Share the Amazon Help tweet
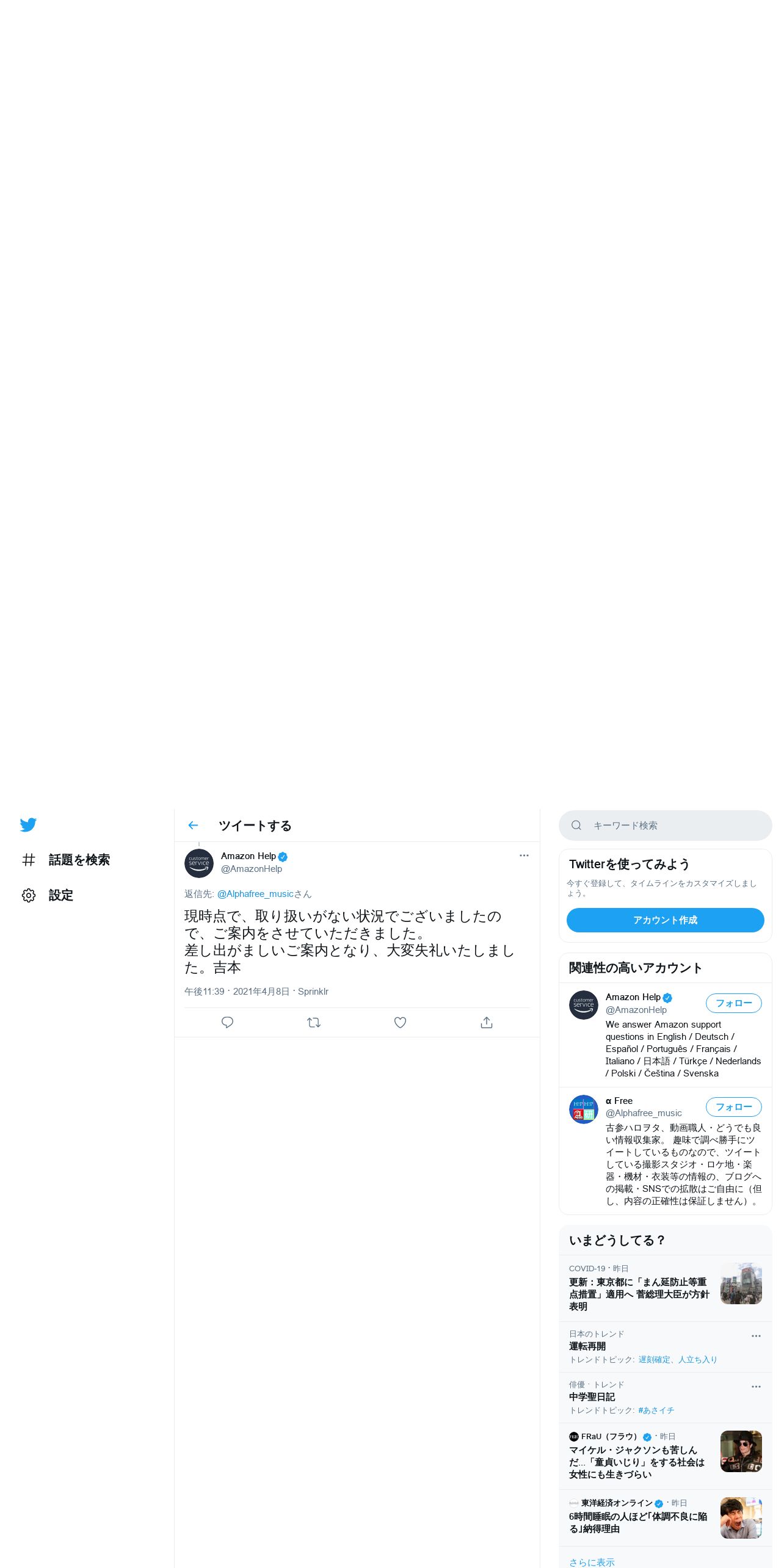The height and width of the screenshot is (1568, 784). pos(487,1022)
